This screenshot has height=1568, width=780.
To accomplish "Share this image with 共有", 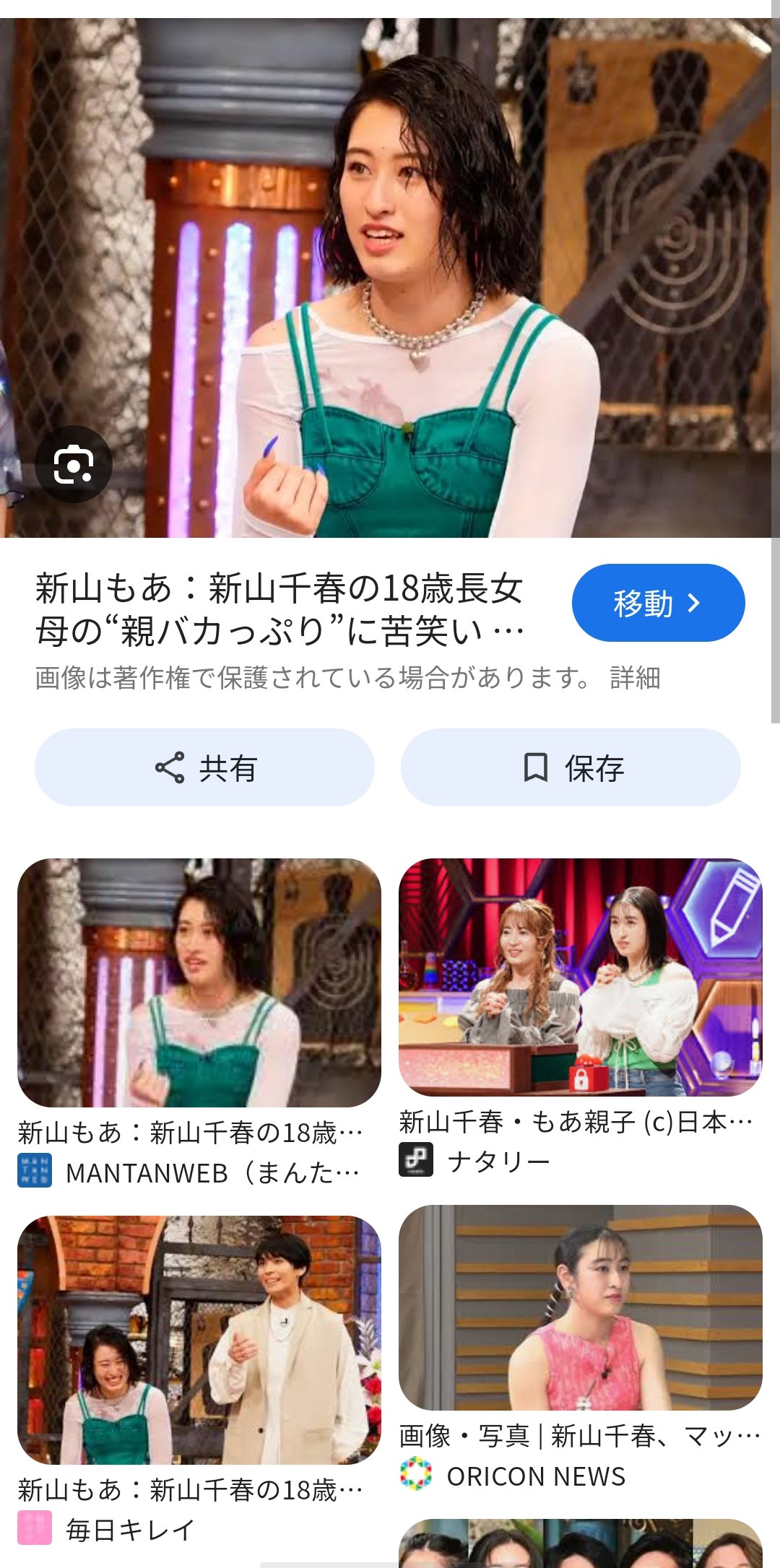I will click(x=204, y=767).
